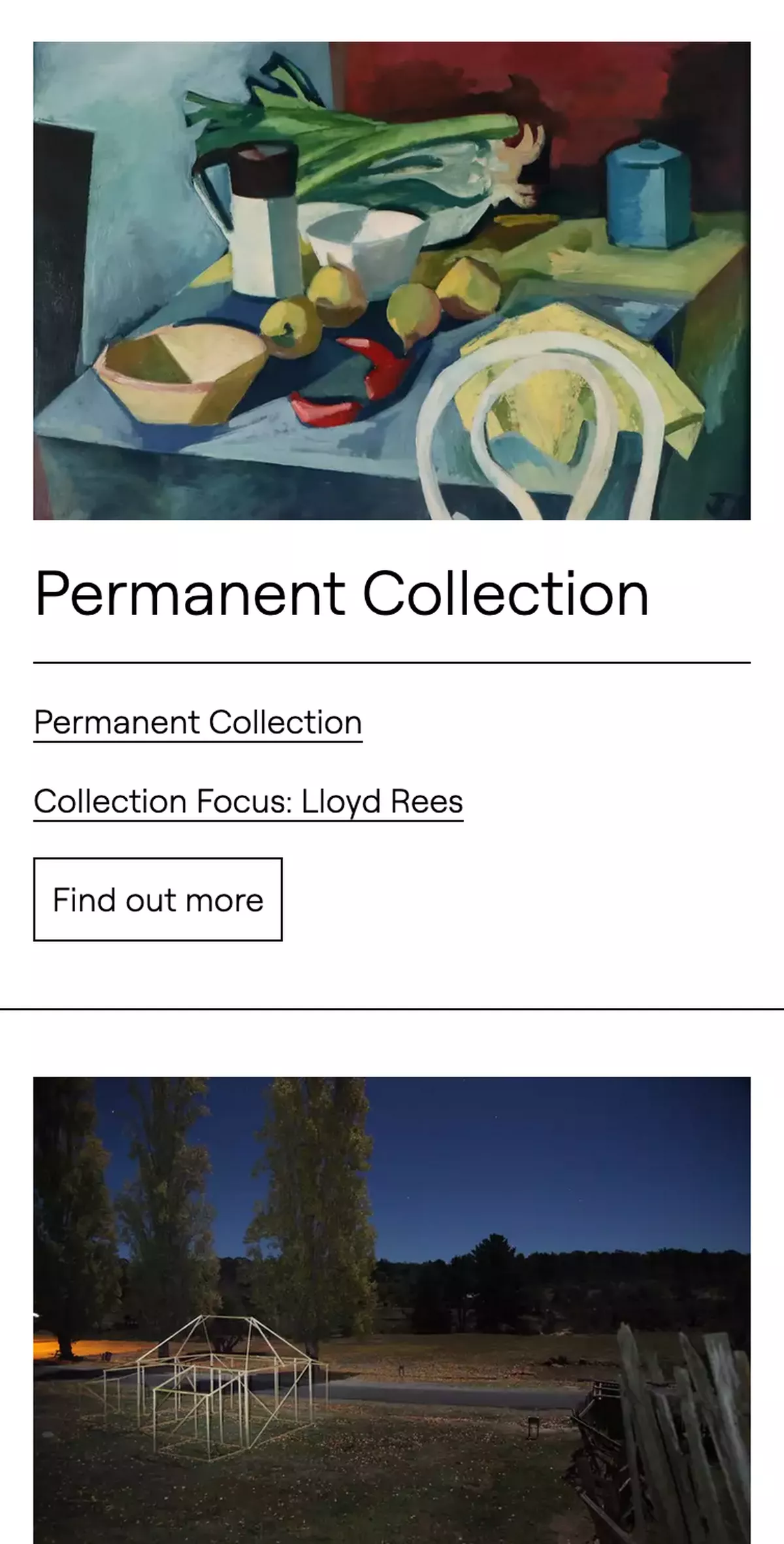The image size is (784, 1544).
Task: Open the underlined Permanent Collection link
Action: (x=198, y=723)
